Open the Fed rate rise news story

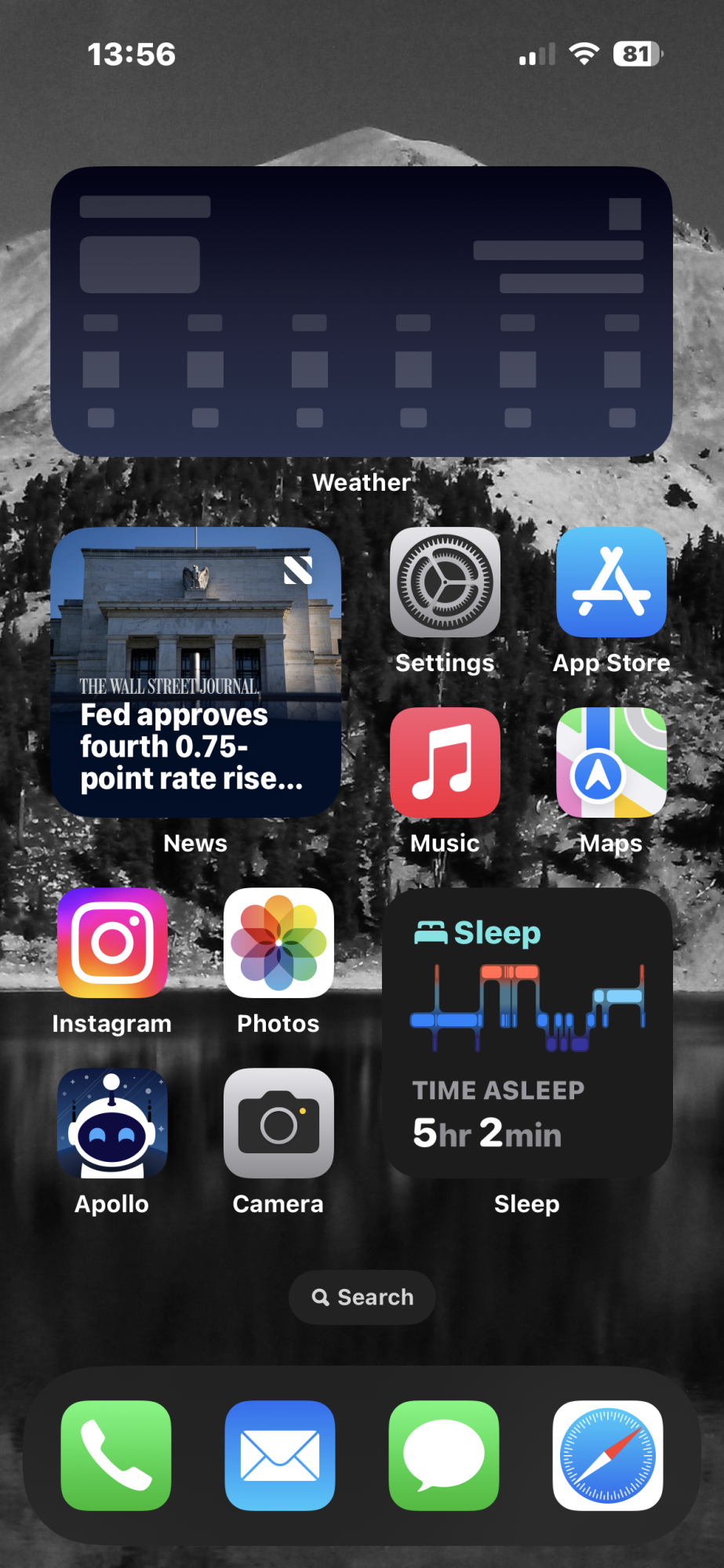(196, 672)
